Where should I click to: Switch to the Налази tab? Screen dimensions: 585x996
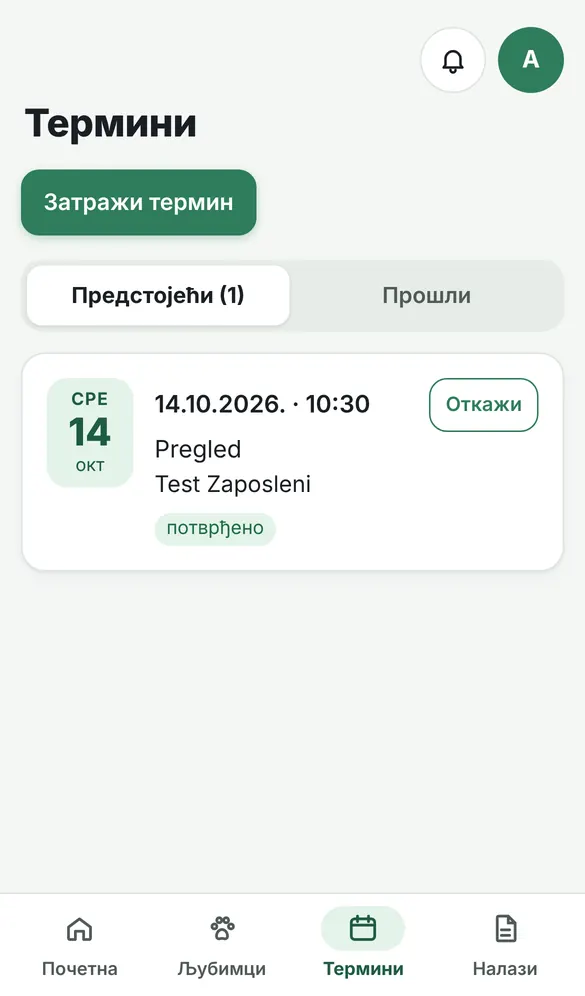coord(505,946)
